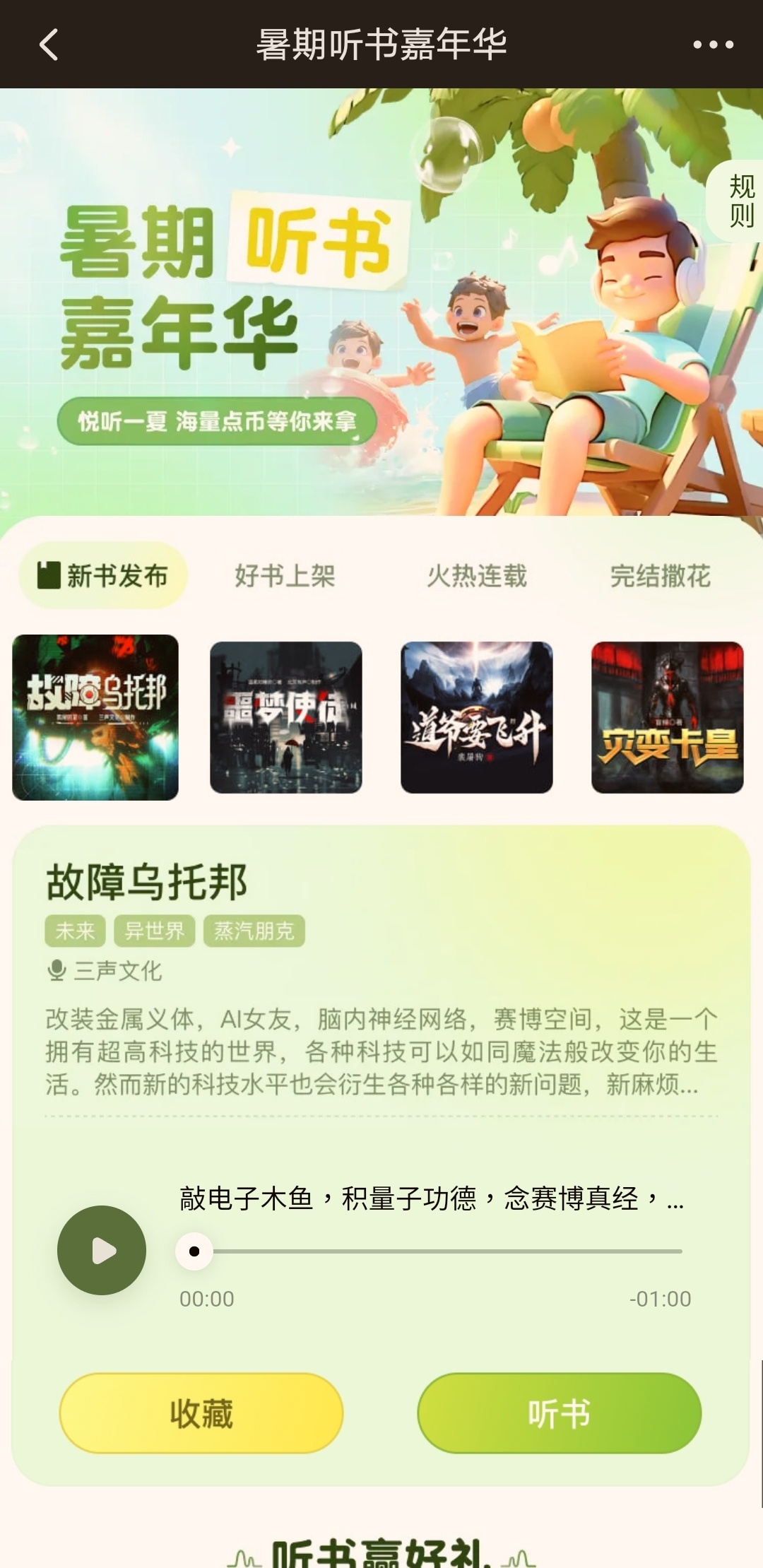Tap 听书 to start listening
This screenshot has height=1568, width=763.
[559, 1413]
